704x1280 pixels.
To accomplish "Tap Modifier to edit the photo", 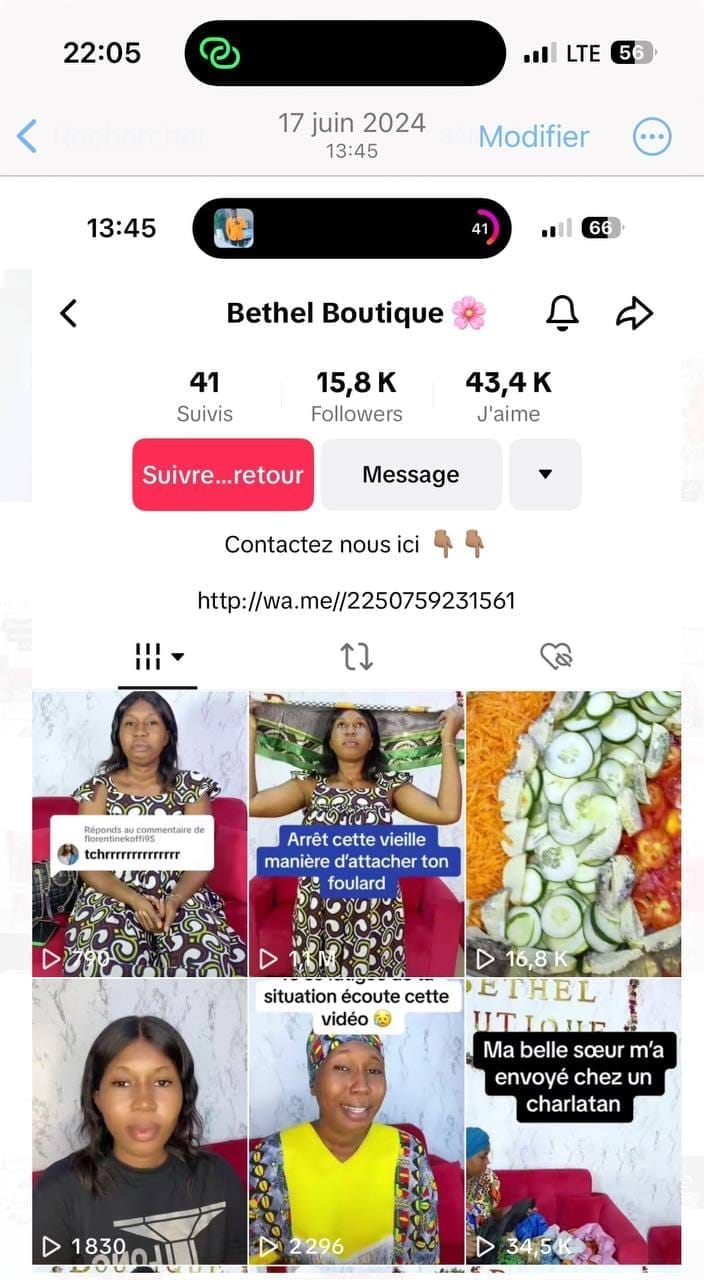I will pos(534,136).
